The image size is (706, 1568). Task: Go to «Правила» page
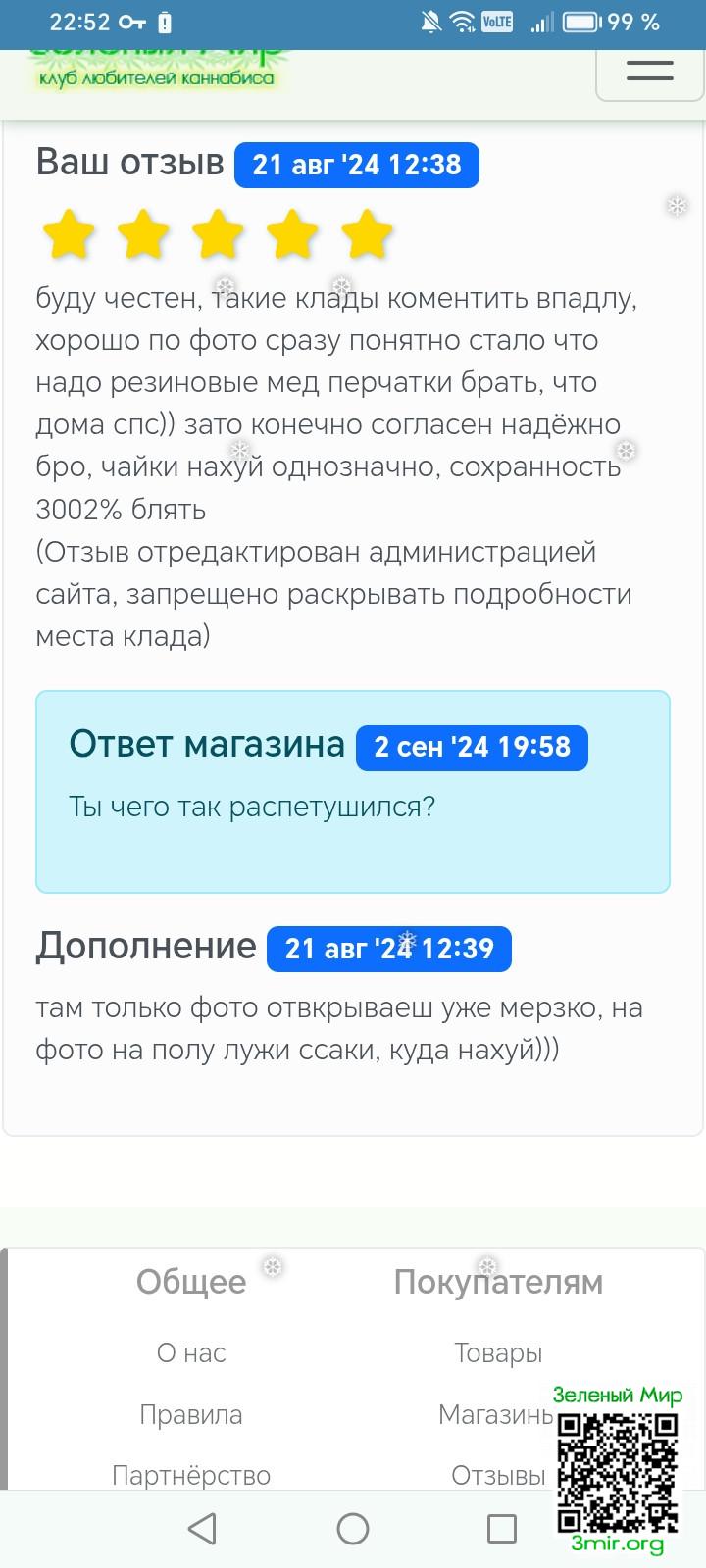click(x=191, y=1415)
